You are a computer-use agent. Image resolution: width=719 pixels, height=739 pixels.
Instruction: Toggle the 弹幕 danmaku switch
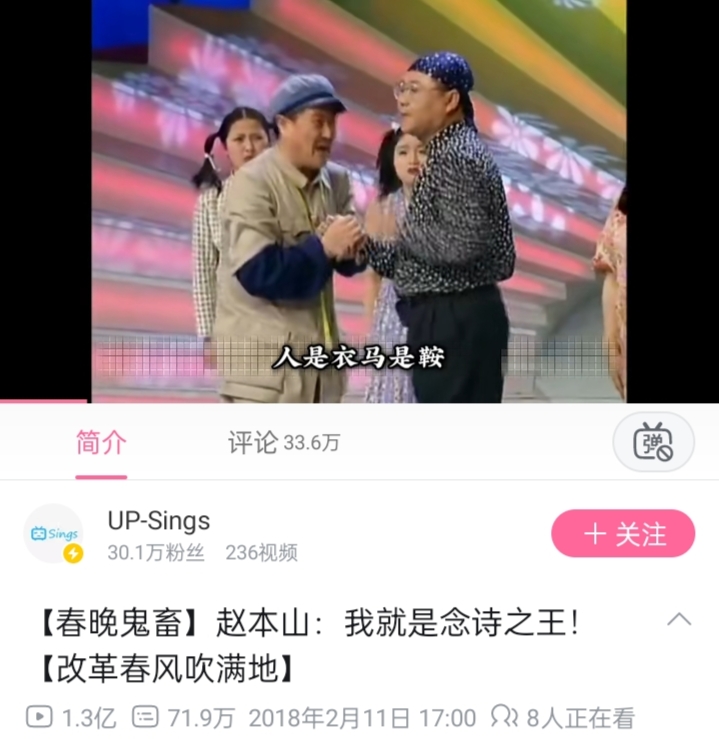click(x=654, y=442)
